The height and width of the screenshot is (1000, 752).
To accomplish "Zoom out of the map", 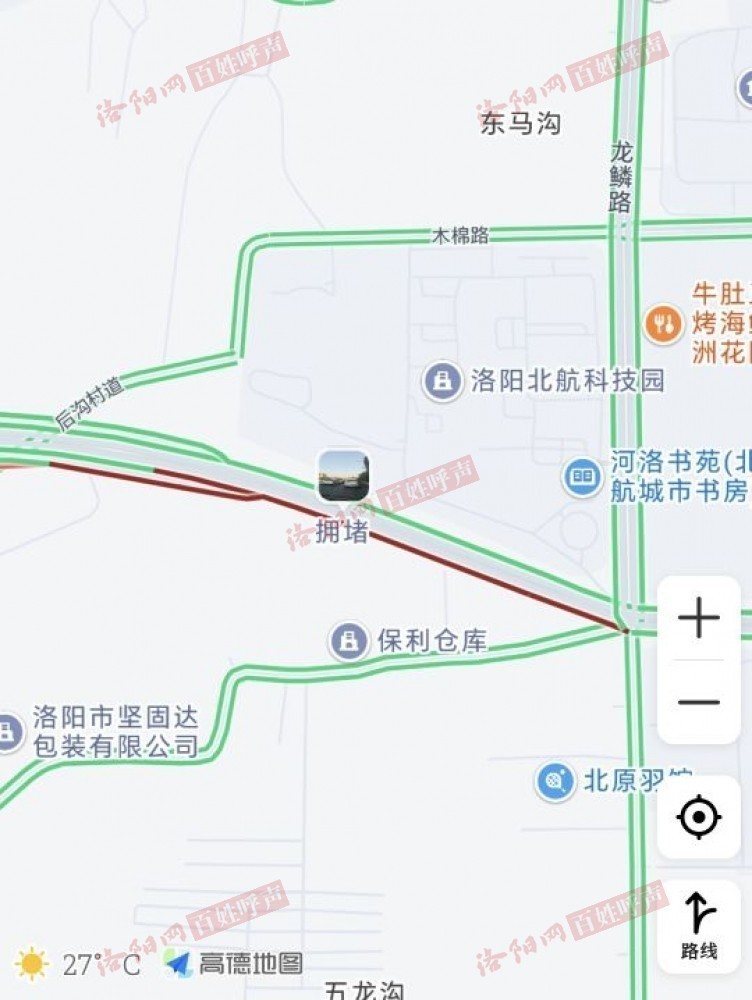I will click(x=699, y=702).
